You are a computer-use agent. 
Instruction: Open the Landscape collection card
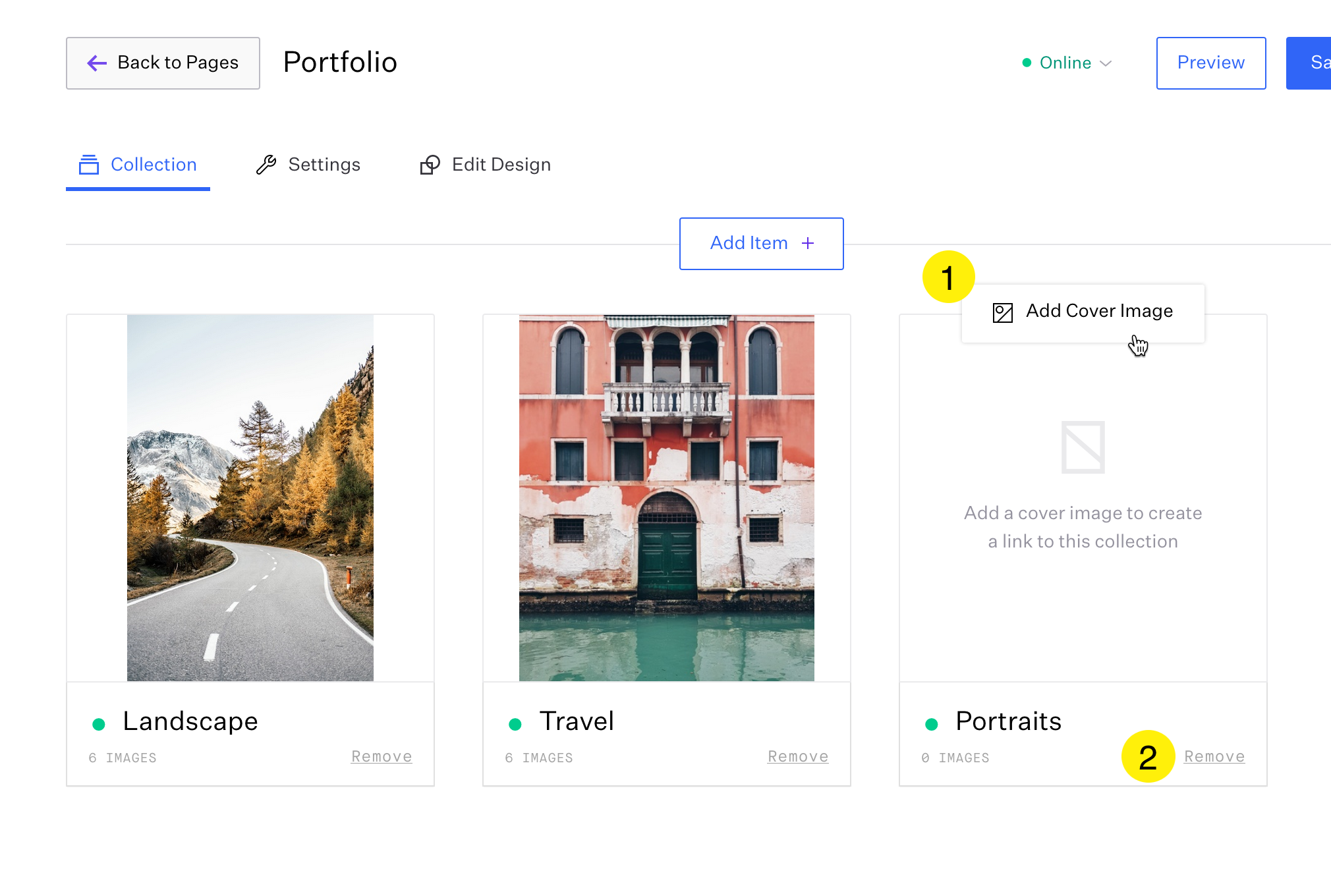pyautogui.click(x=250, y=498)
